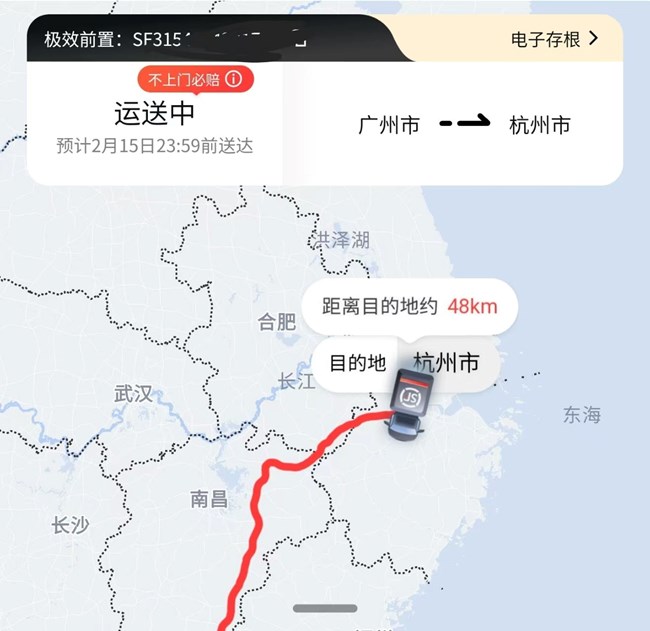Screen dimensions: 650x631
Task: Tap the delivery truck marker on map
Action: (408, 404)
